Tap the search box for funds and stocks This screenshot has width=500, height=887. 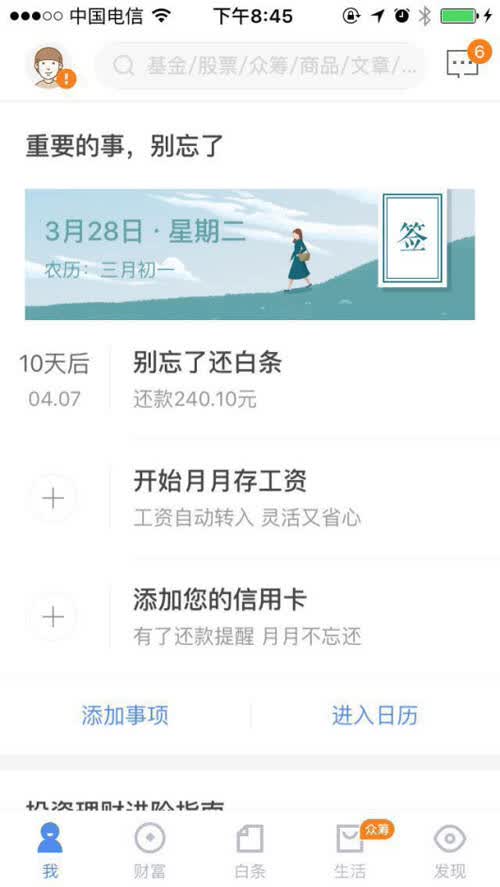coord(261,66)
